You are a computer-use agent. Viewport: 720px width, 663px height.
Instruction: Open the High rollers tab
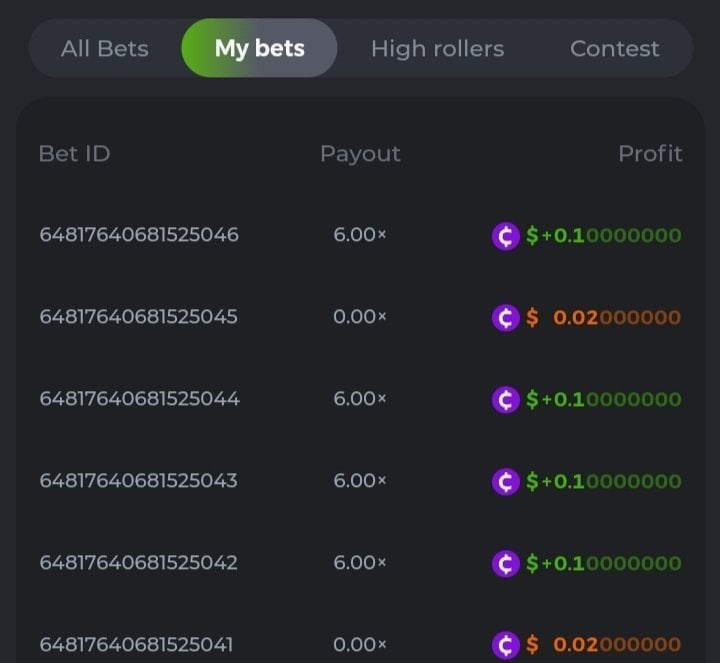point(437,48)
